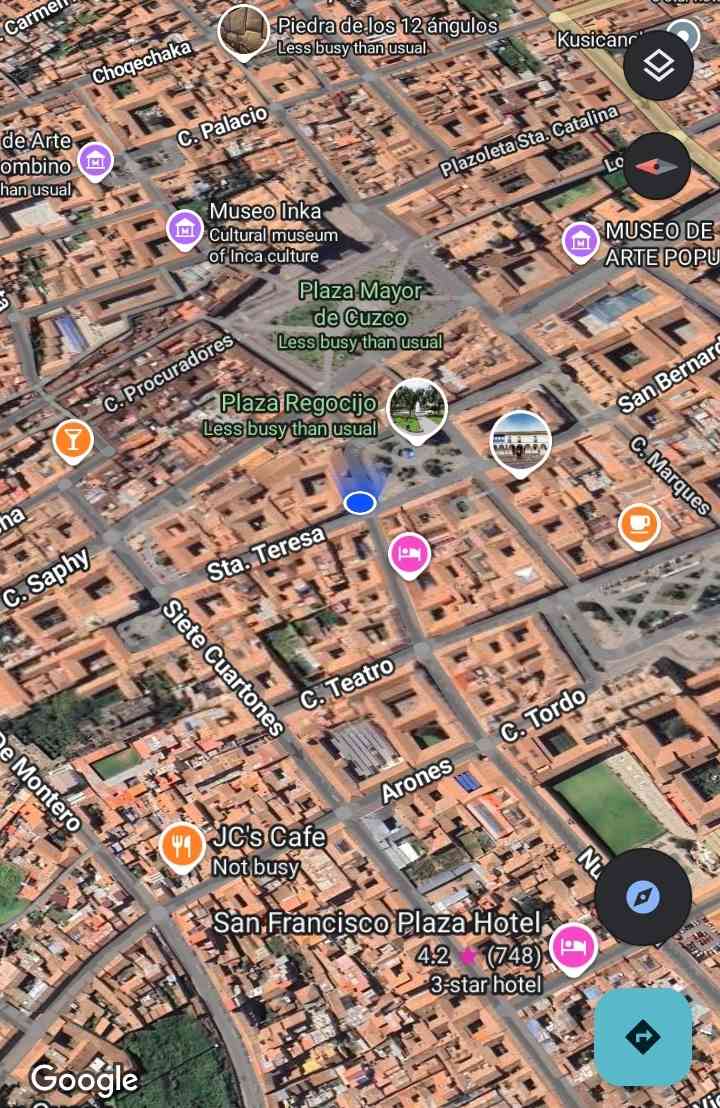Open the building photo marker beside Plaza Regocijo
This screenshot has width=720, height=1108.
520,439
